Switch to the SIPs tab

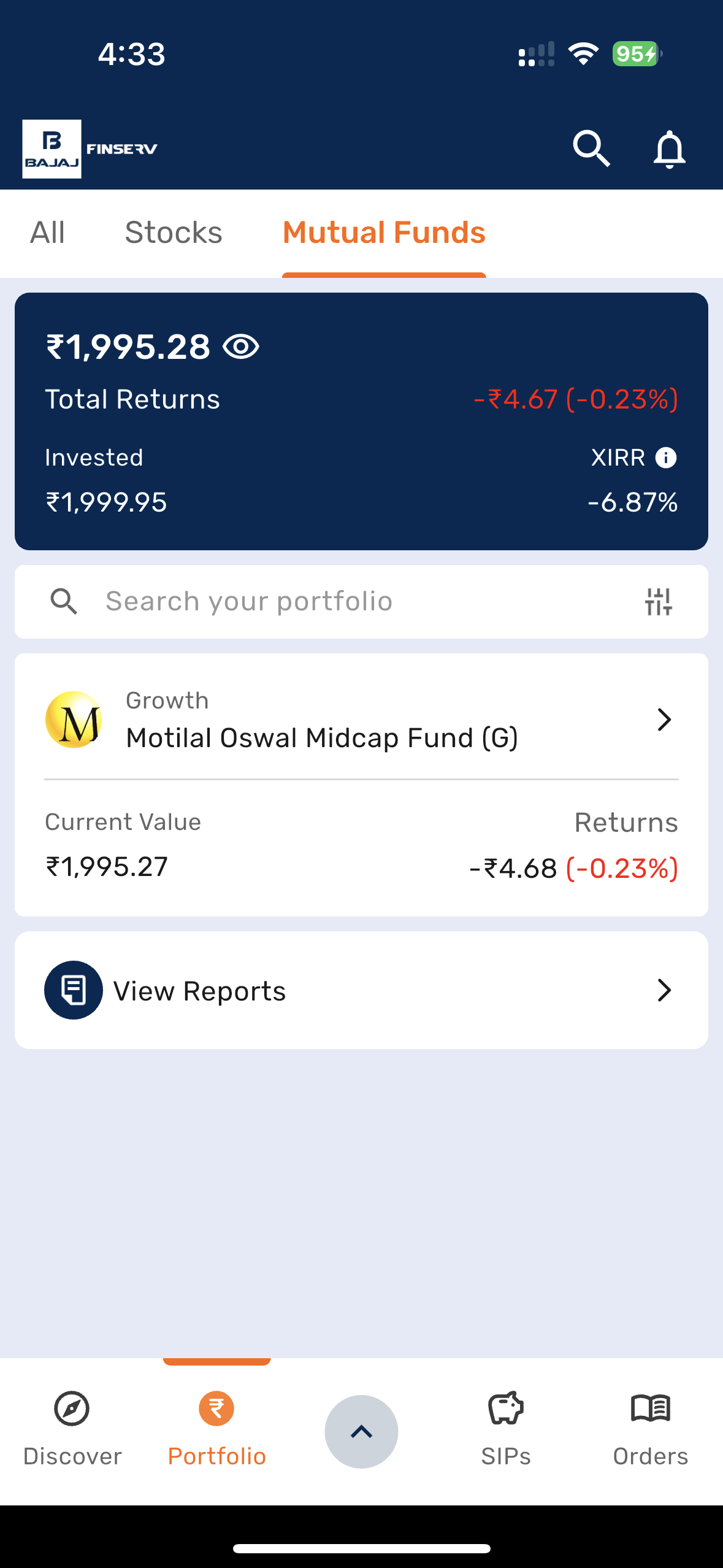506,1430
